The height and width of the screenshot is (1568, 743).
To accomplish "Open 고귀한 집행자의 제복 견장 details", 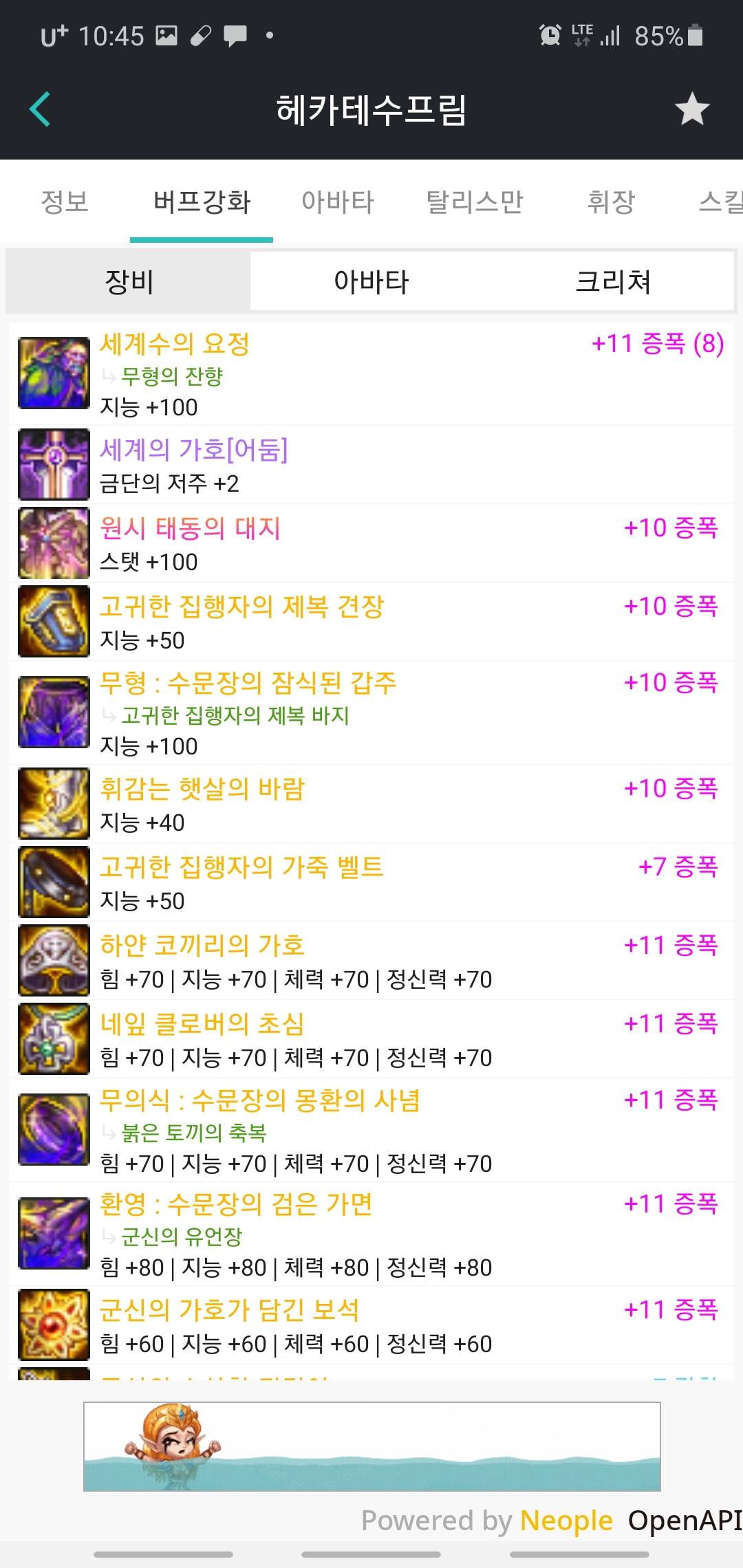I will pos(371,622).
